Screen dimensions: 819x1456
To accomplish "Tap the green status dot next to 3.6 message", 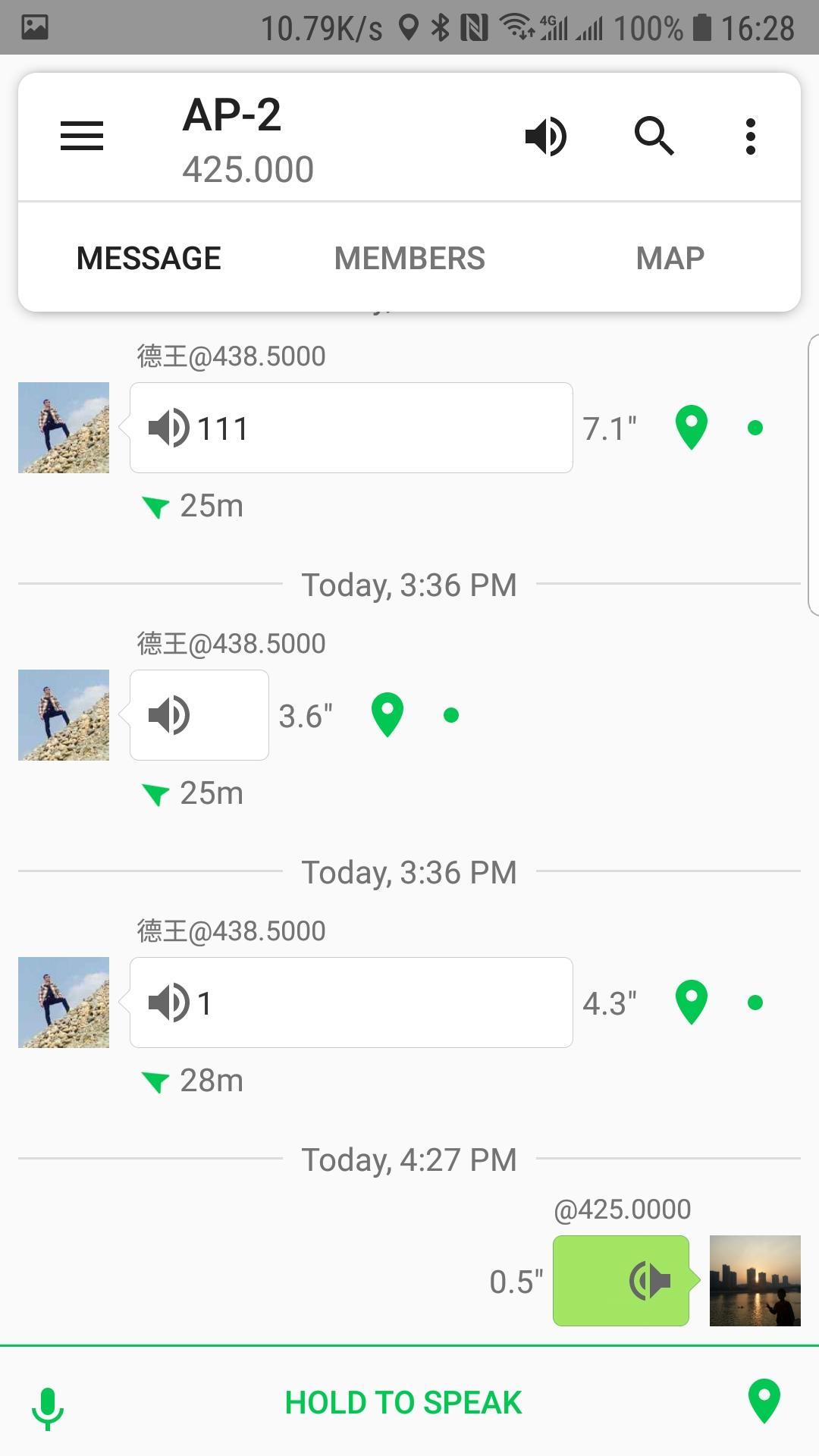I will point(451,714).
